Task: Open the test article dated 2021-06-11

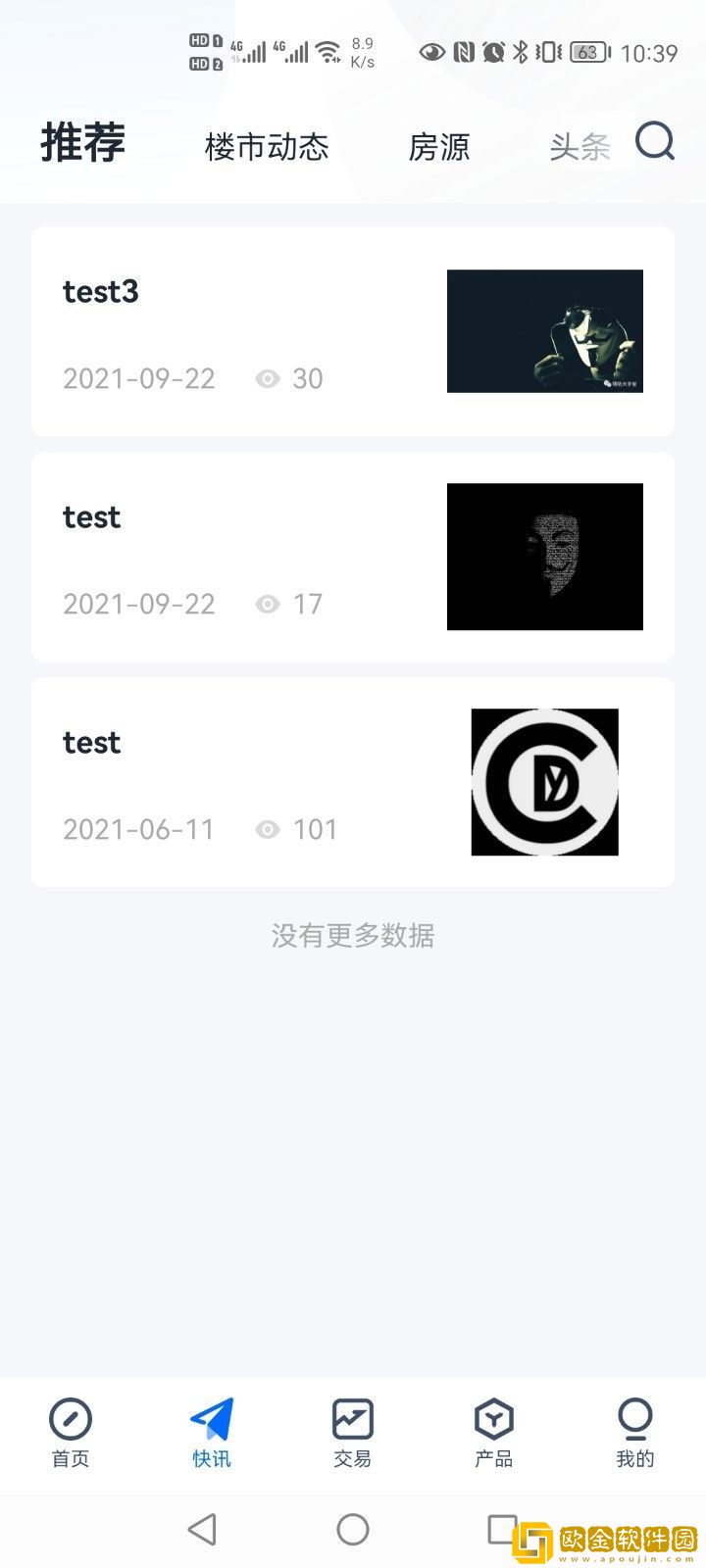Action: pos(353,782)
